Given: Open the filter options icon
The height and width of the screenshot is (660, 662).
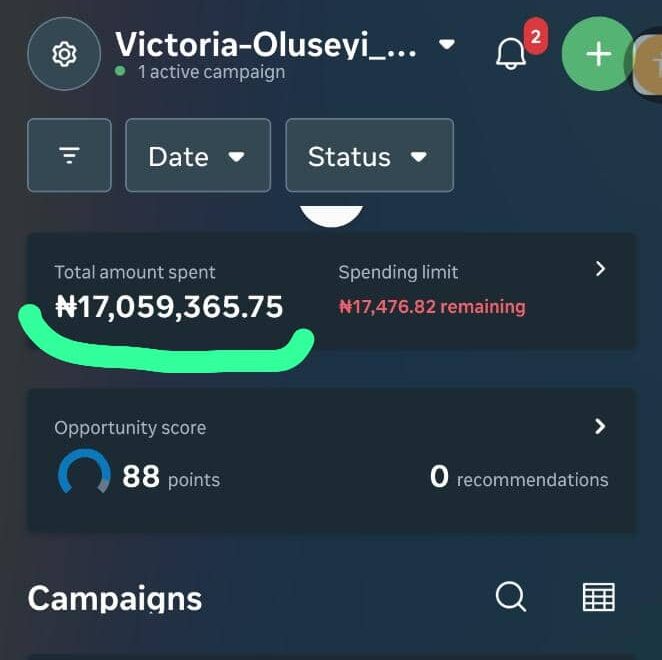Looking at the screenshot, I should click(x=69, y=156).
